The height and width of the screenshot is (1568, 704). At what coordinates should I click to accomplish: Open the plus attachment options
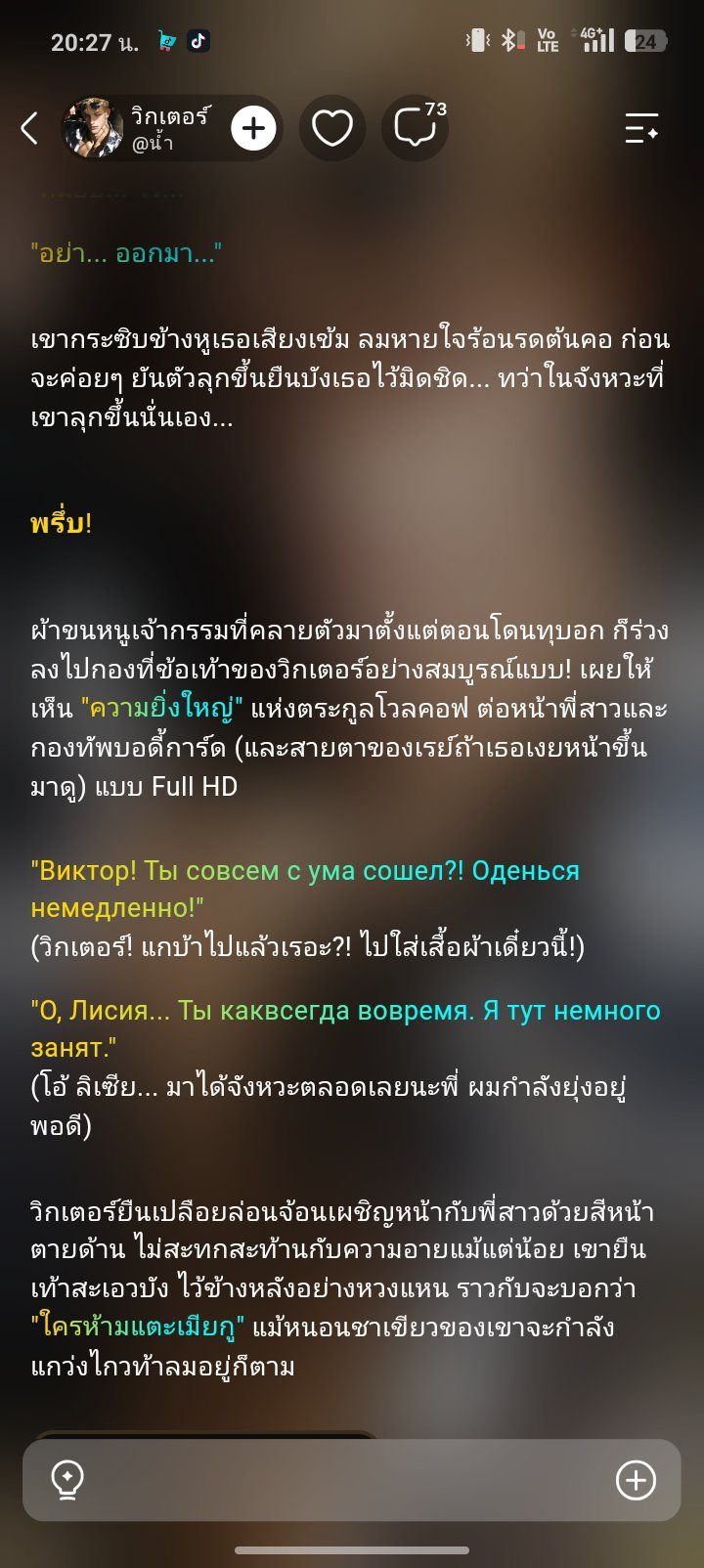point(636,1480)
